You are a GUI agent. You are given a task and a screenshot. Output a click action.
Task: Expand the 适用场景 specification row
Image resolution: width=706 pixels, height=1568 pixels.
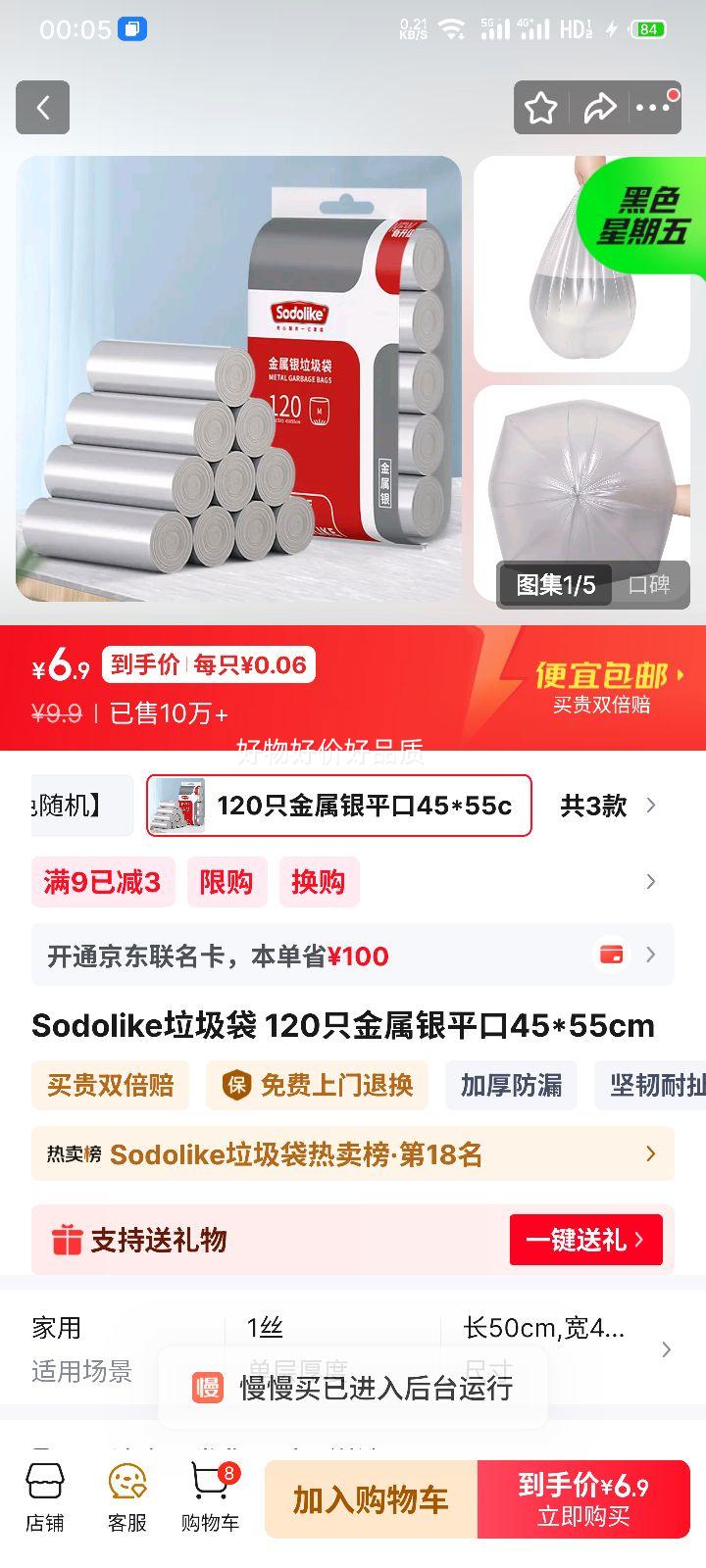tap(666, 1347)
